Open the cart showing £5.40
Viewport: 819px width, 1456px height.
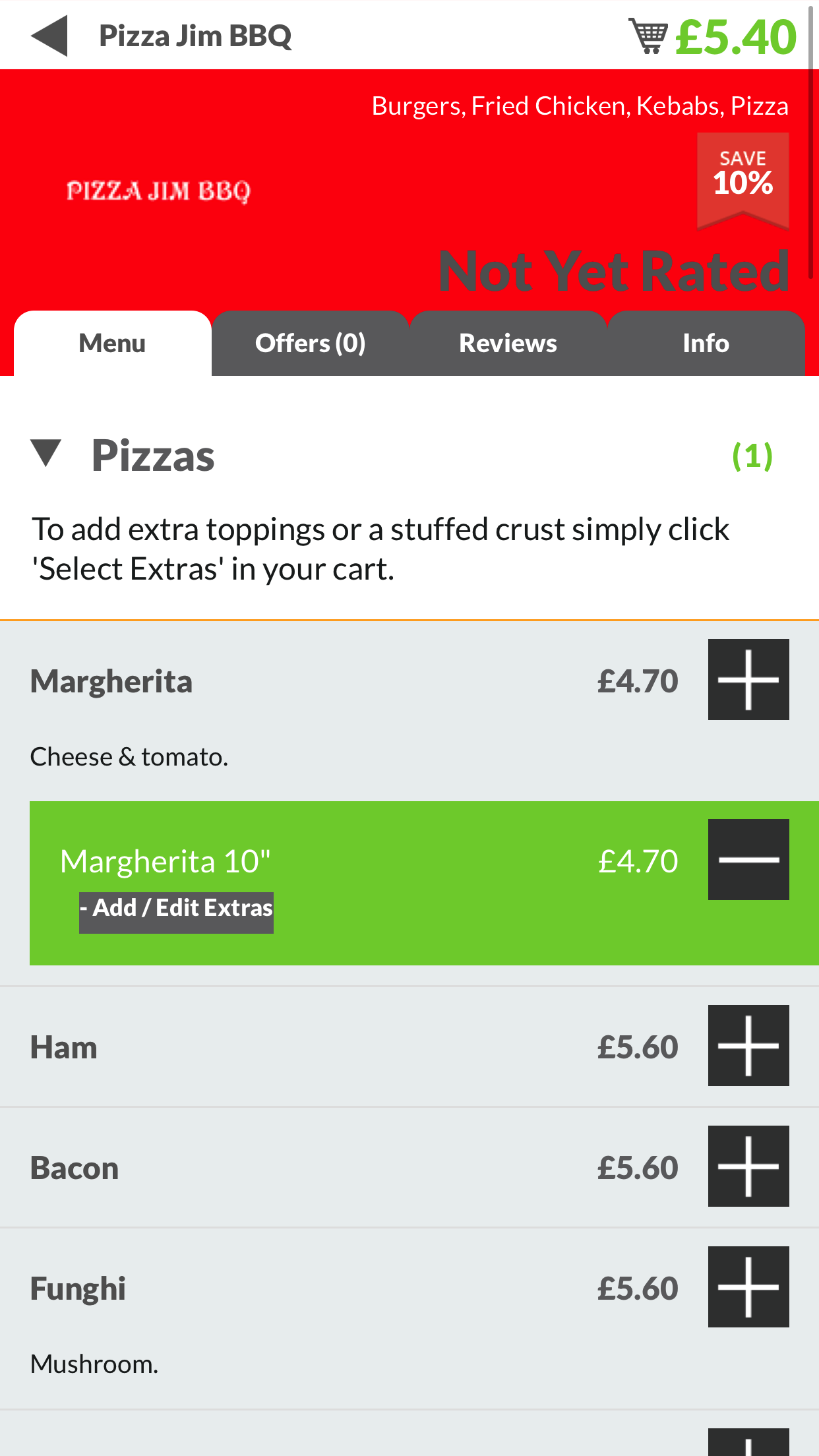click(712, 36)
